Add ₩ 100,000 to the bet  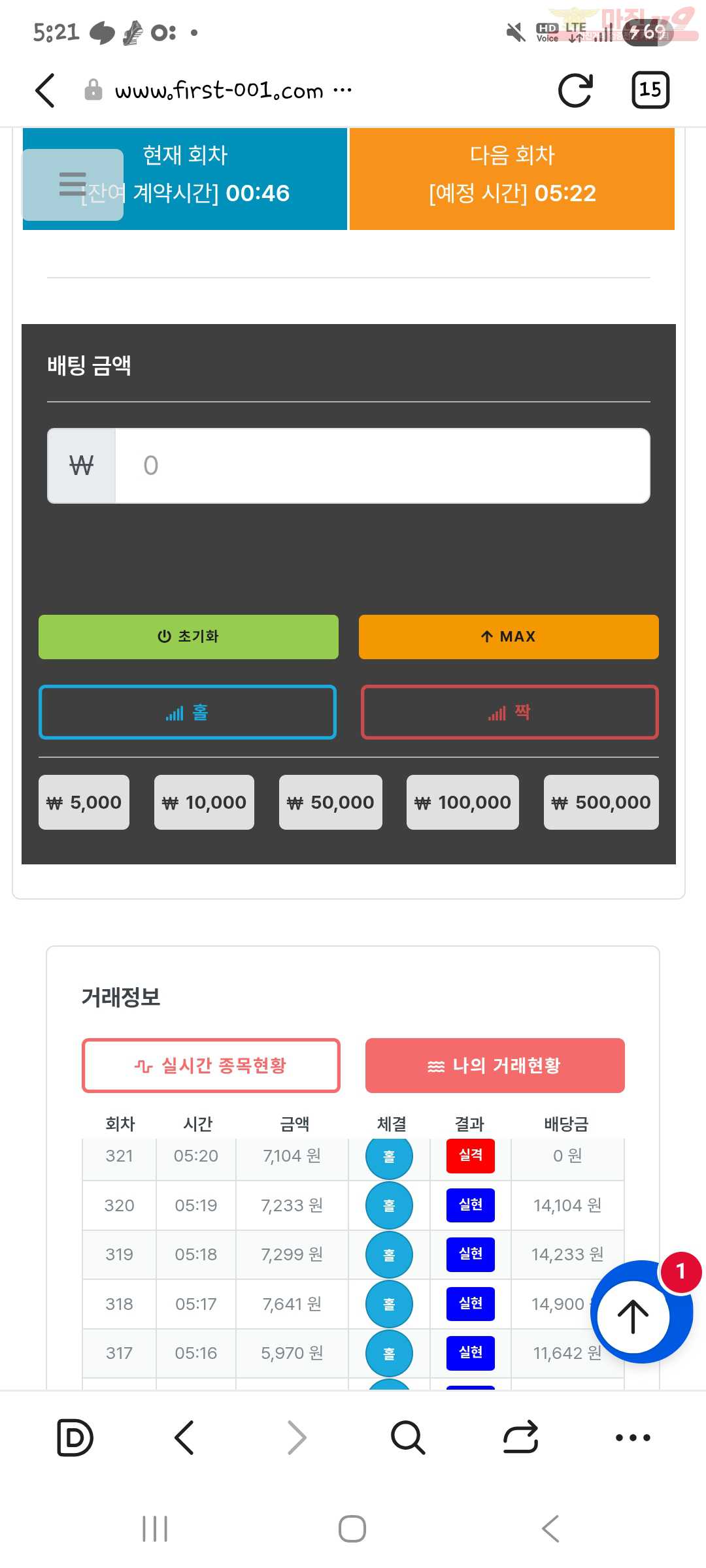pos(462,802)
